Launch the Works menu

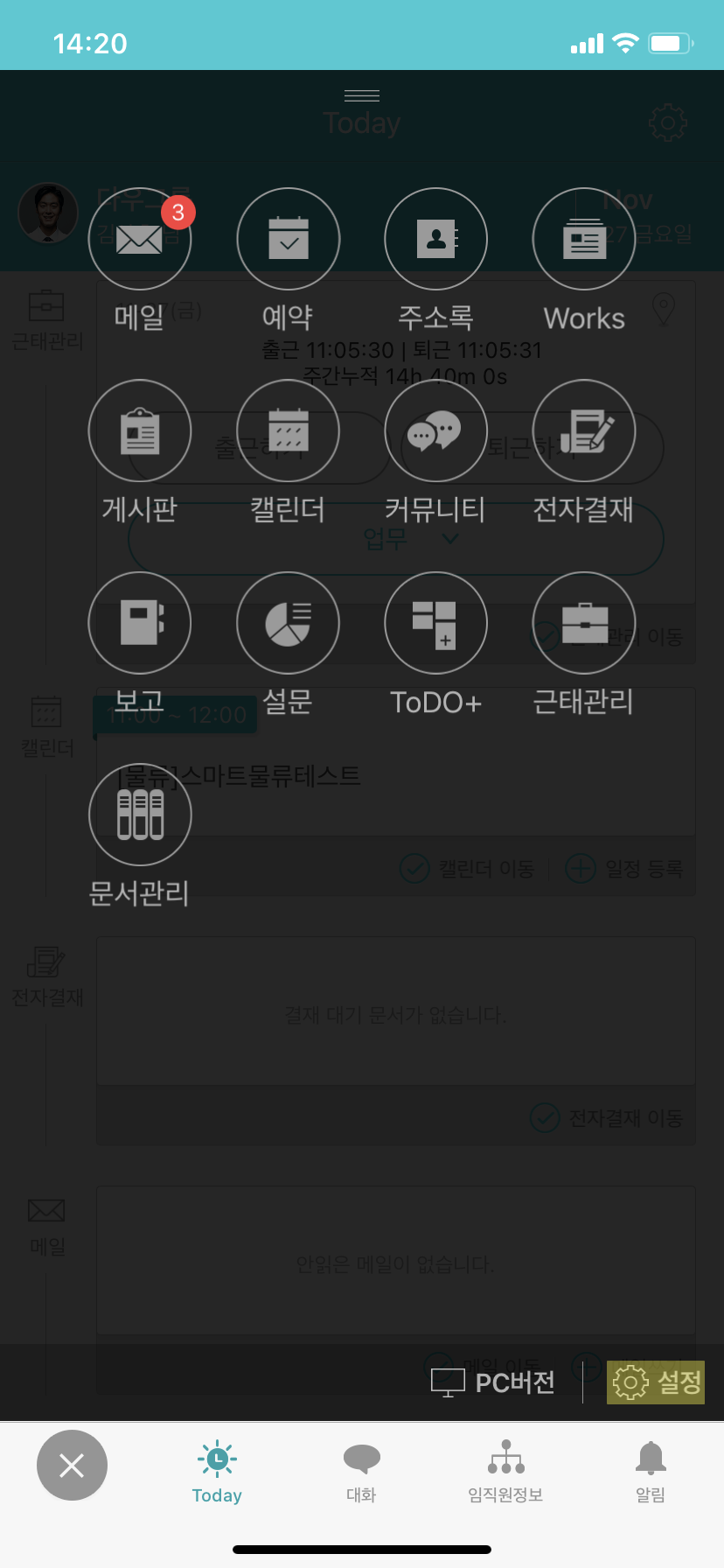[x=583, y=239]
